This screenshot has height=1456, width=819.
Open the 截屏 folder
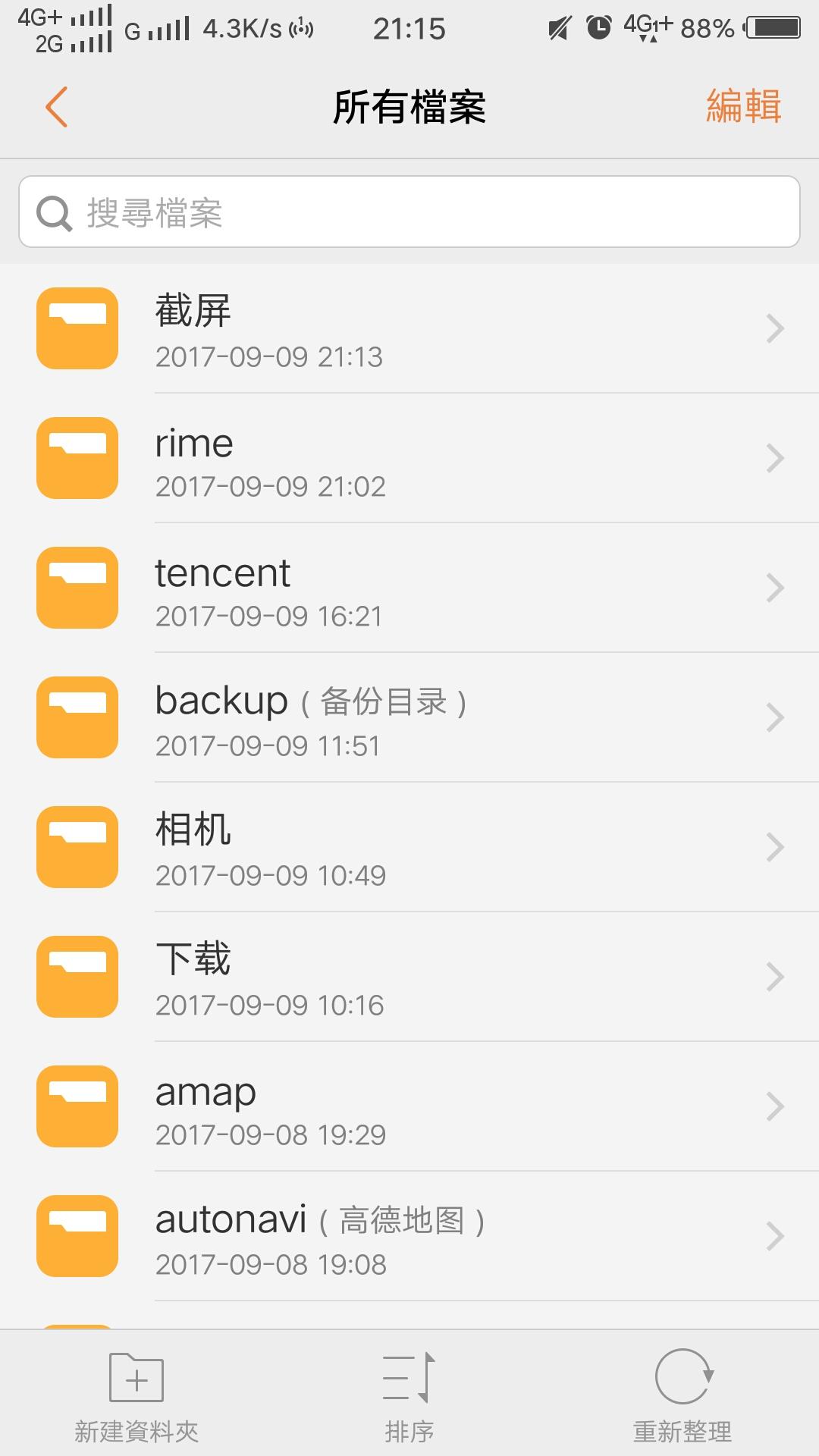click(x=409, y=329)
